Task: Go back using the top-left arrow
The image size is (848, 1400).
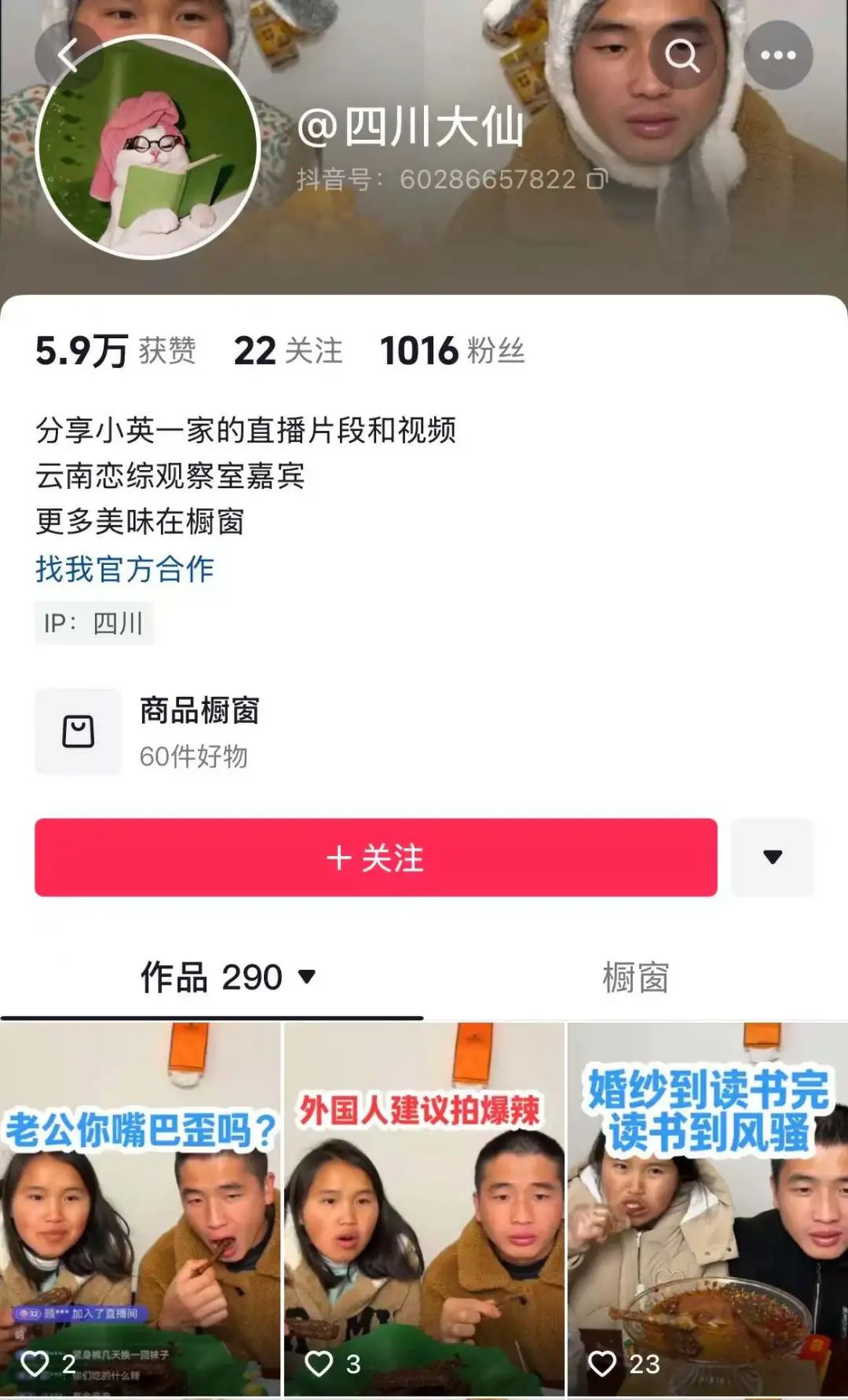Action: coord(69,55)
